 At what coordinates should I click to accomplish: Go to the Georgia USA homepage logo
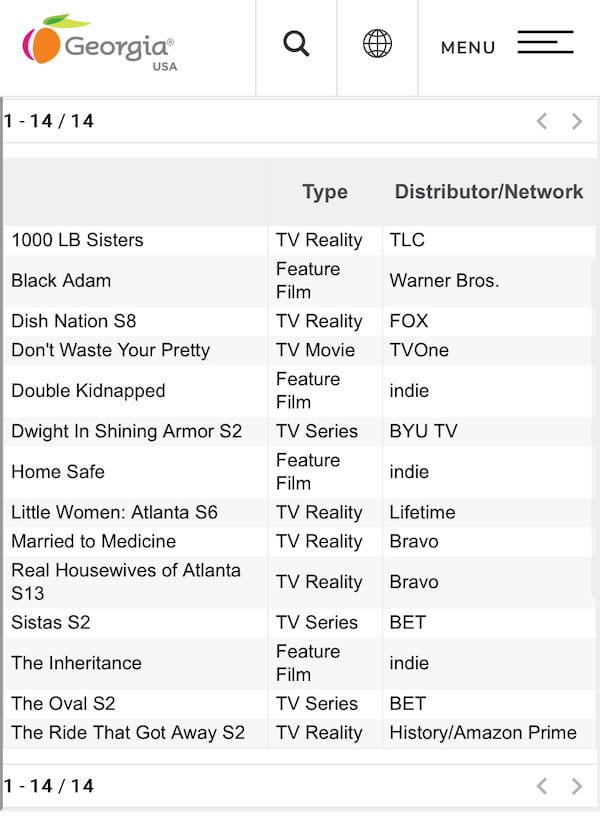click(x=100, y=45)
